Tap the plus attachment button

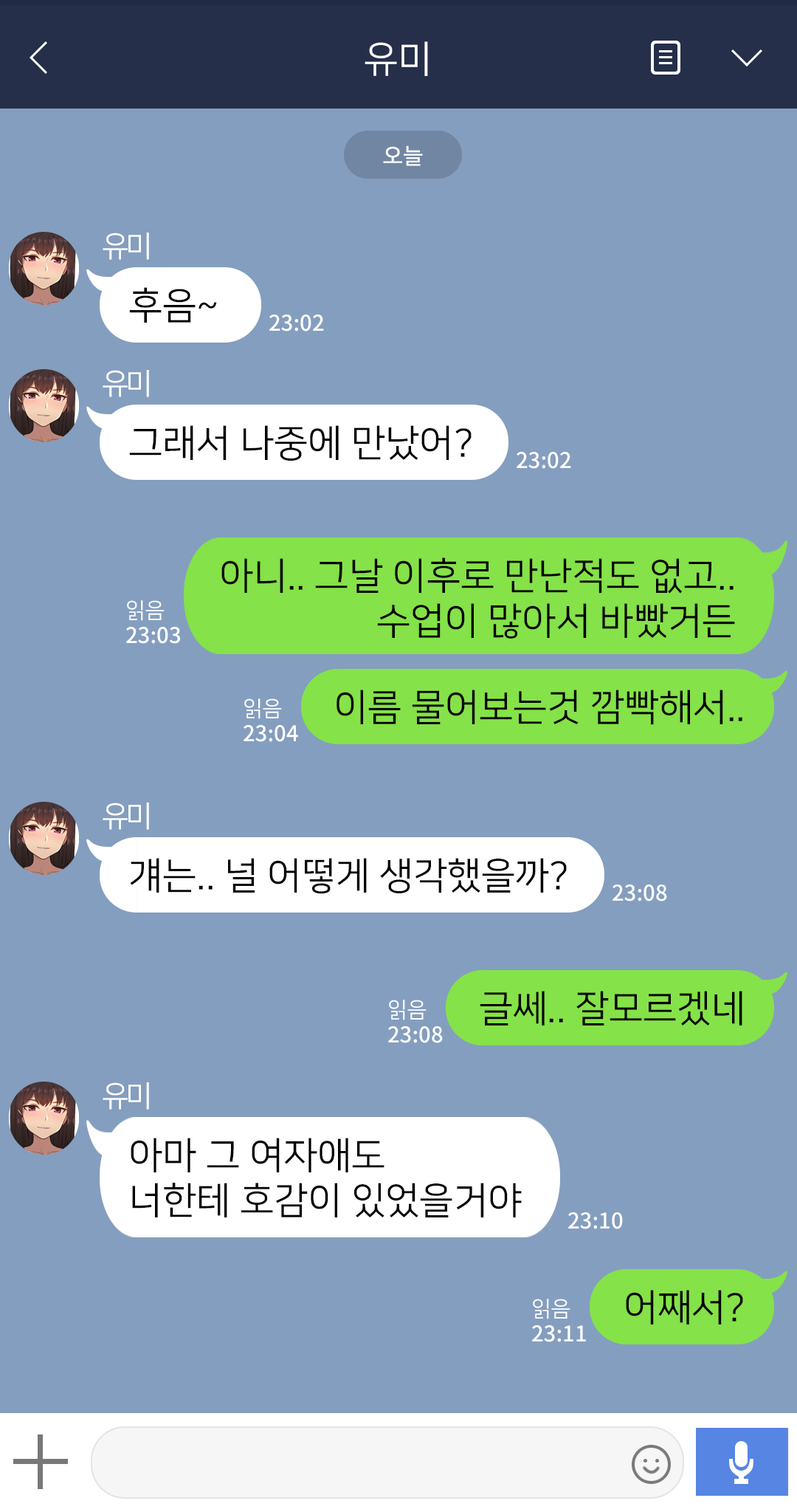tap(41, 1461)
